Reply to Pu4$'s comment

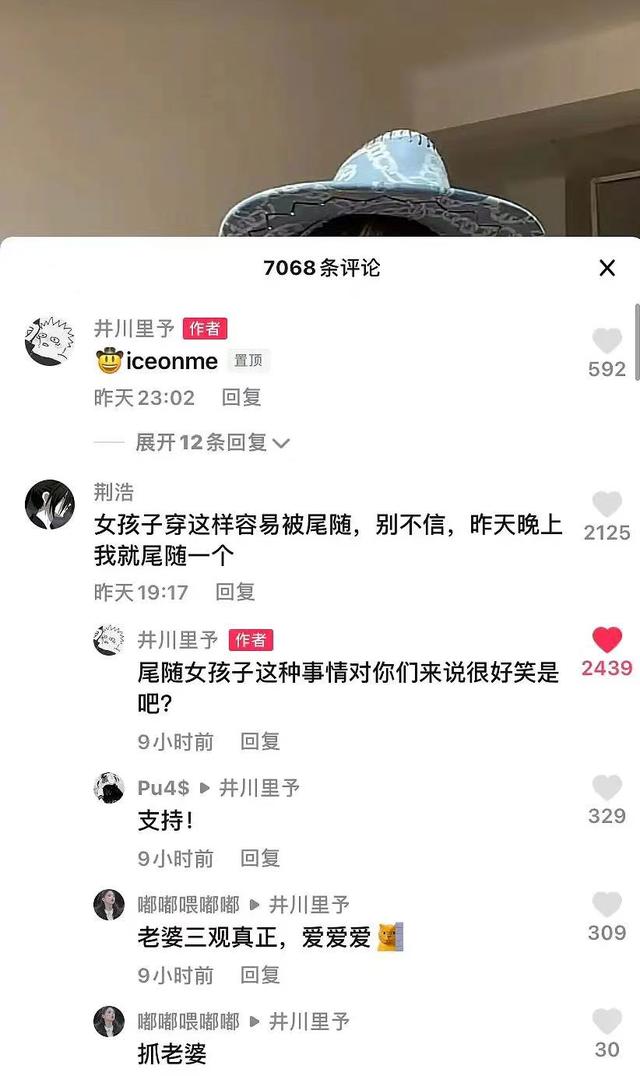pyautogui.click(x=260, y=858)
